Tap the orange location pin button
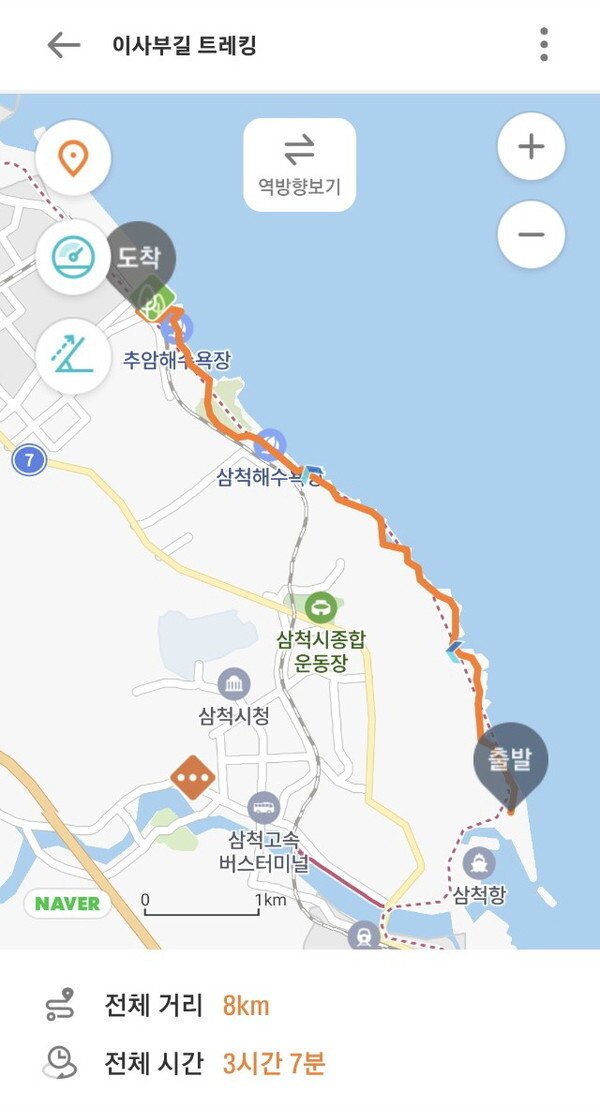 pyautogui.click(x=72, y=157)
